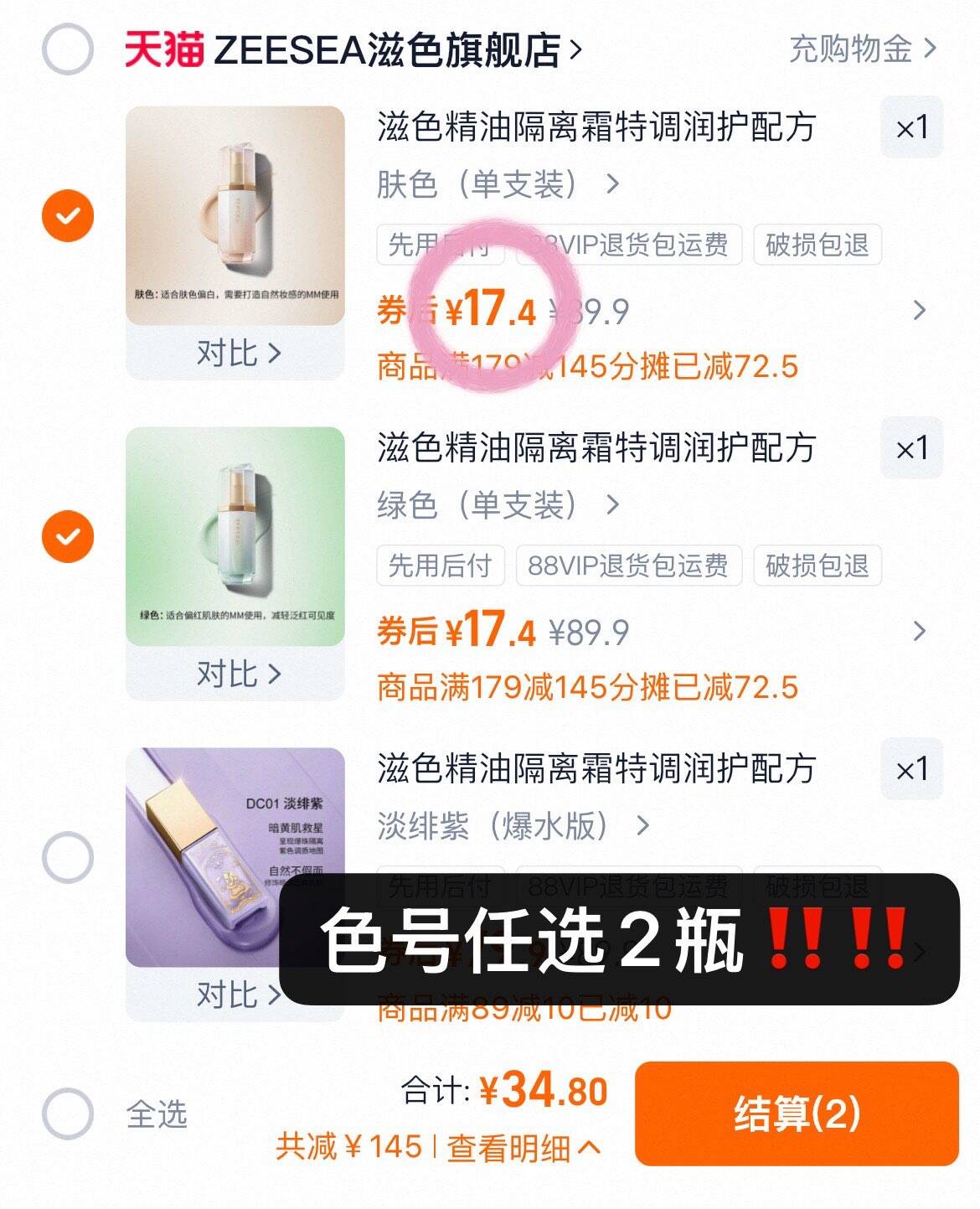Tap 对比 under the 绿色 product

point(236,674)
